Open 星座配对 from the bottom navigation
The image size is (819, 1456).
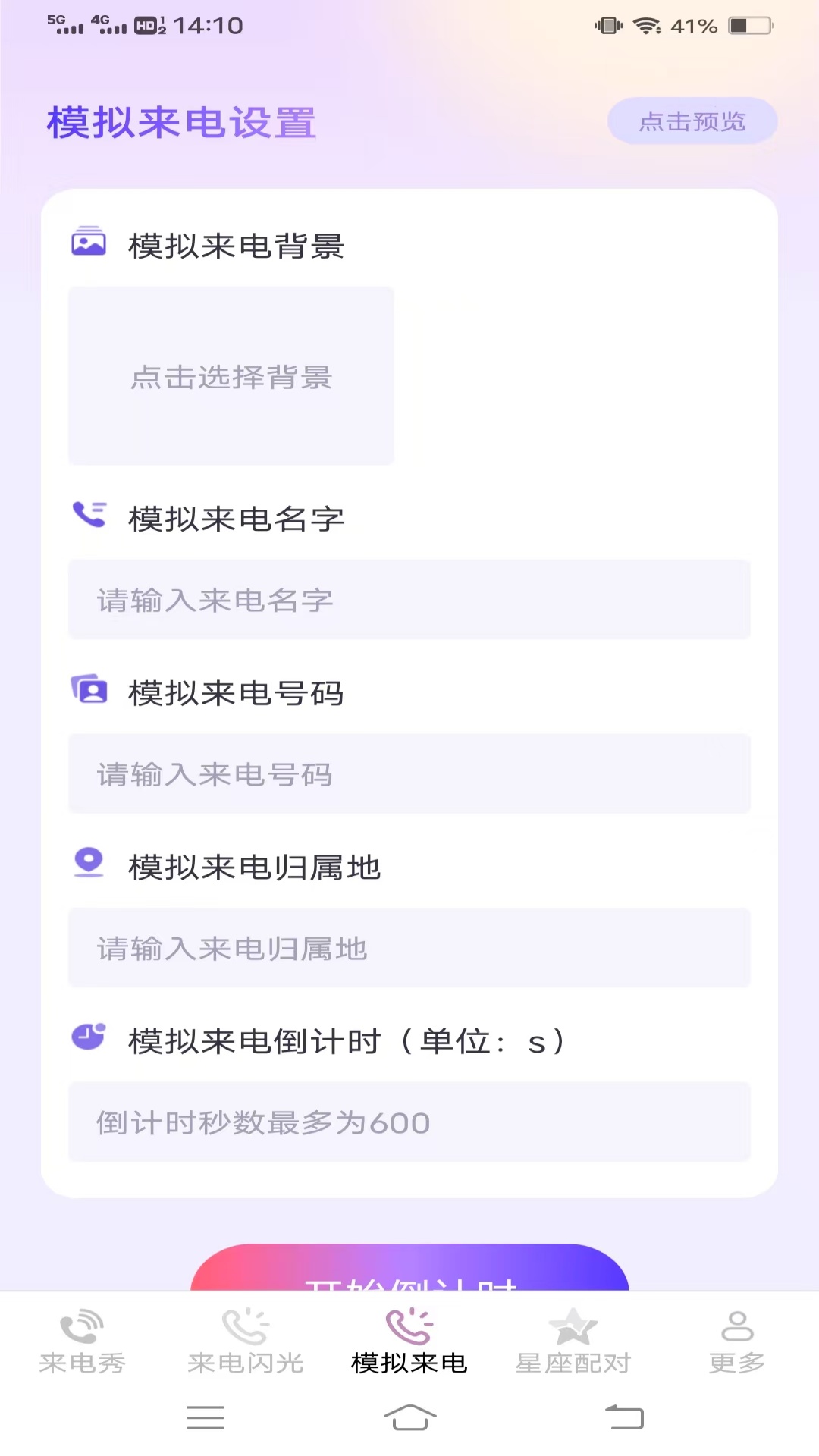(x=573, y=1342)
